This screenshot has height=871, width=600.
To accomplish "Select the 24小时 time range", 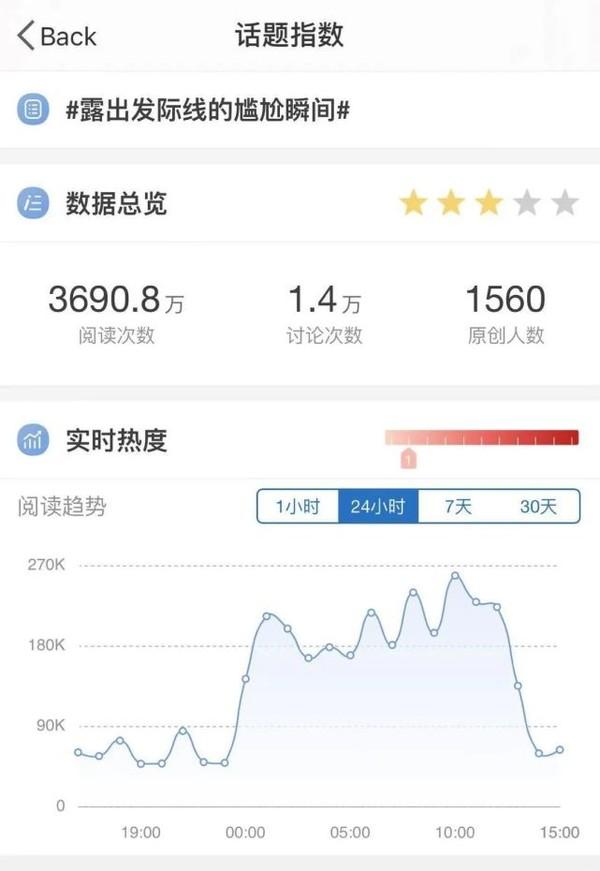I will coord(377,507).
